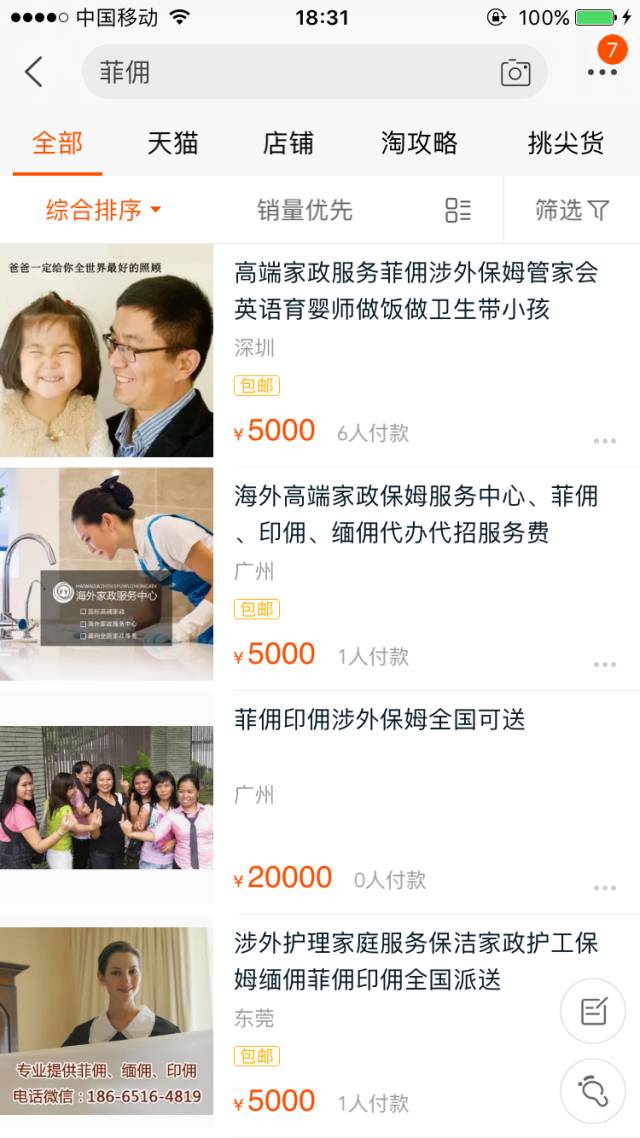Switch to the 天猫 tab
The height and width of the screenshot is (1138, 640).
click(173, 143)
